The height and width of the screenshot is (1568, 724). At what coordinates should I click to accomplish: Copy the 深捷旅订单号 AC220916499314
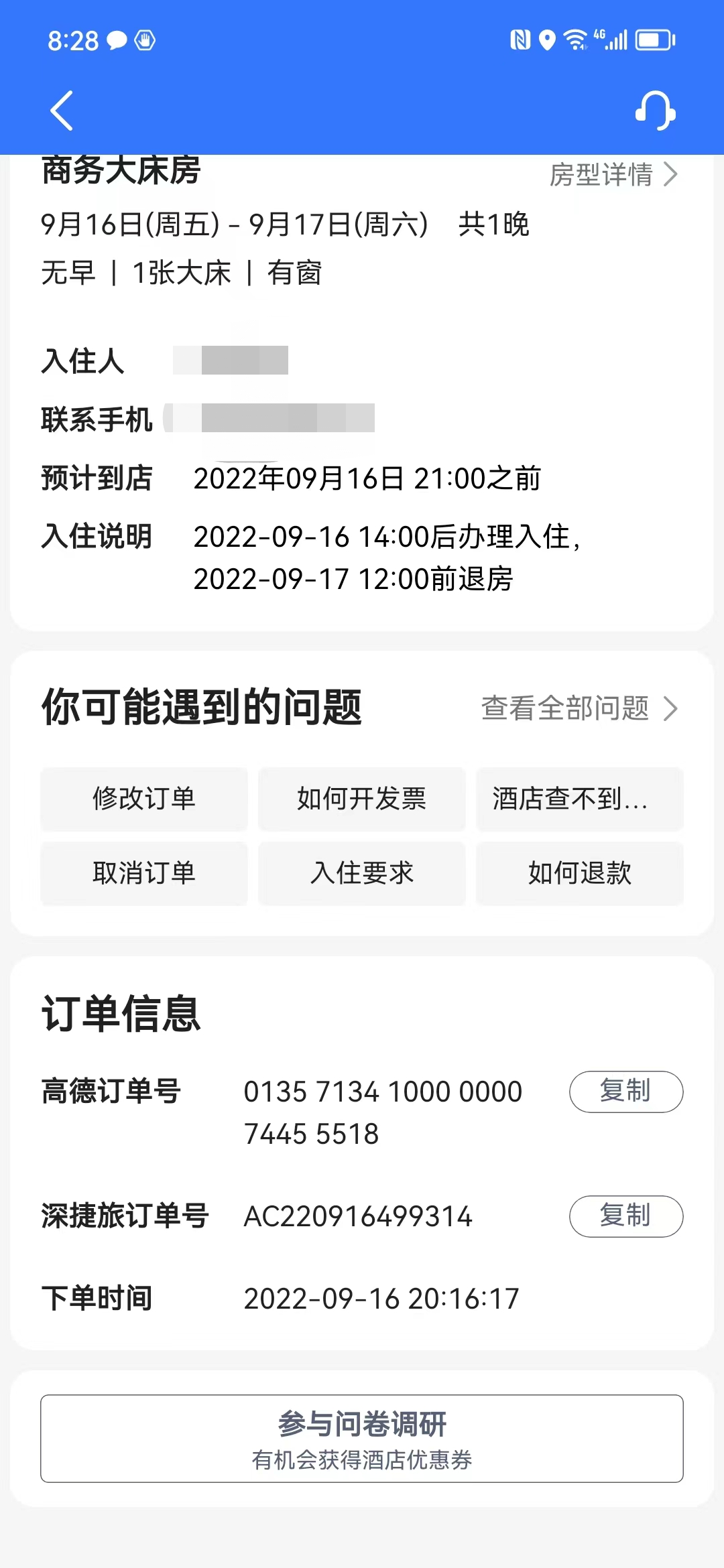625,1216
